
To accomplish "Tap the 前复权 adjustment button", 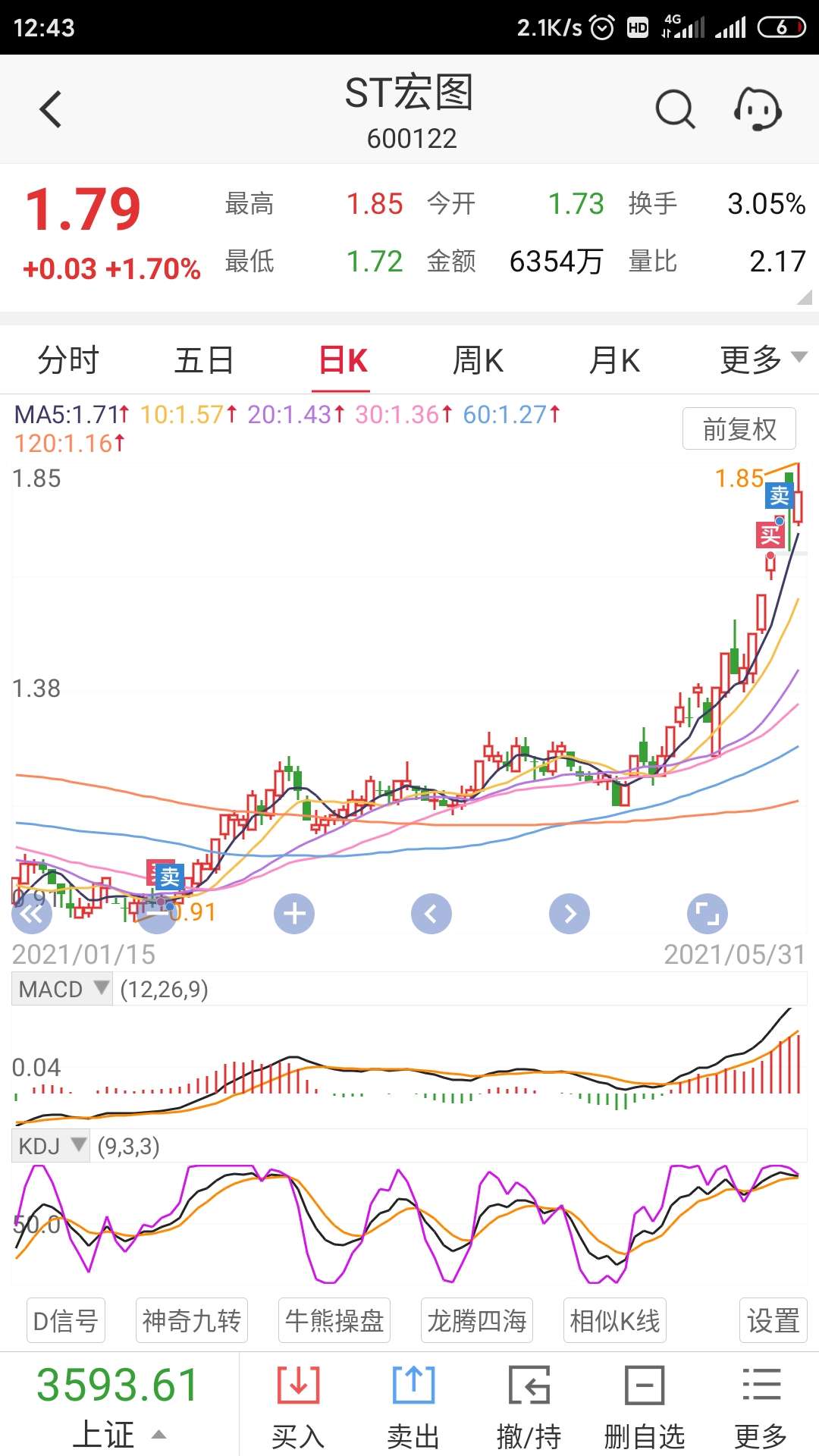I will (x=739, y=429).
